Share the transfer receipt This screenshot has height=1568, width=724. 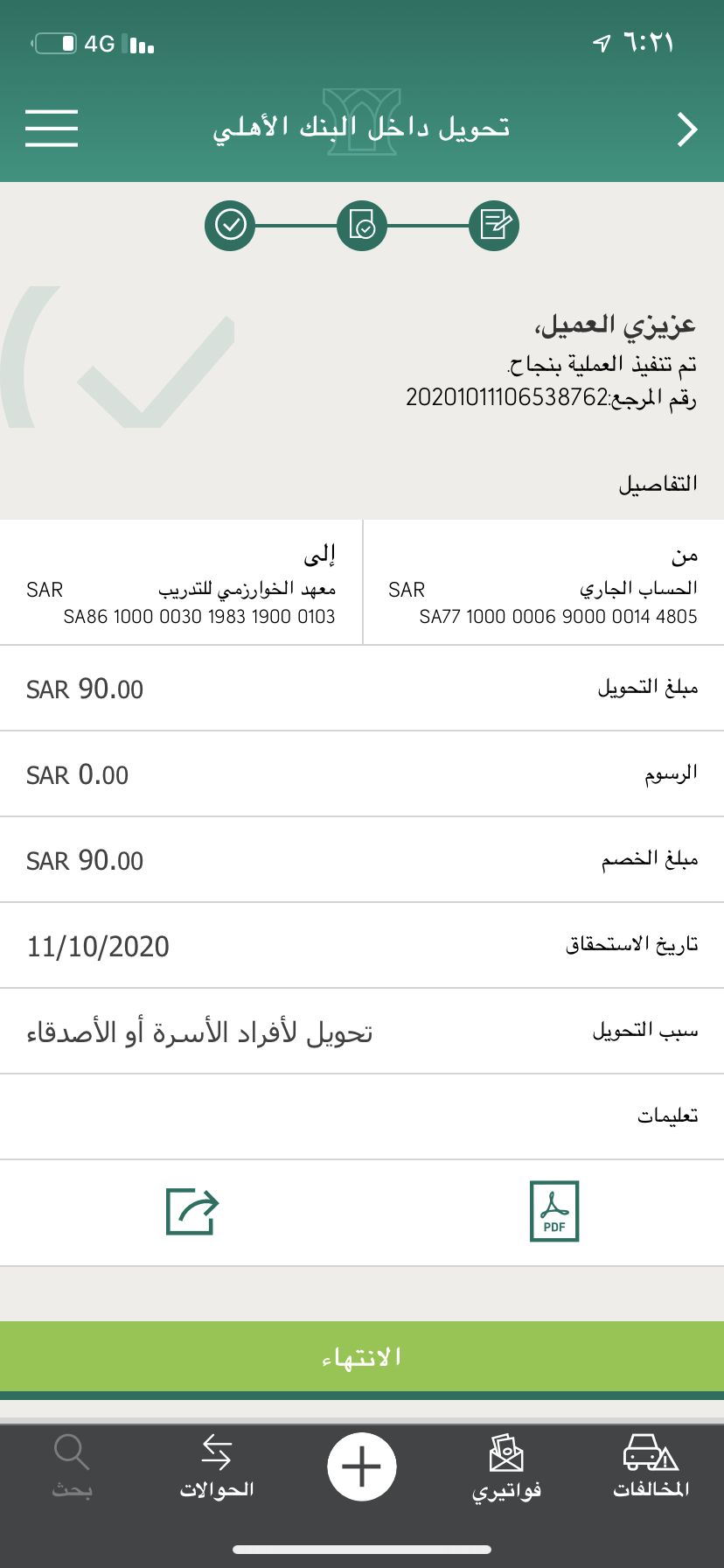coord(192,1211)
